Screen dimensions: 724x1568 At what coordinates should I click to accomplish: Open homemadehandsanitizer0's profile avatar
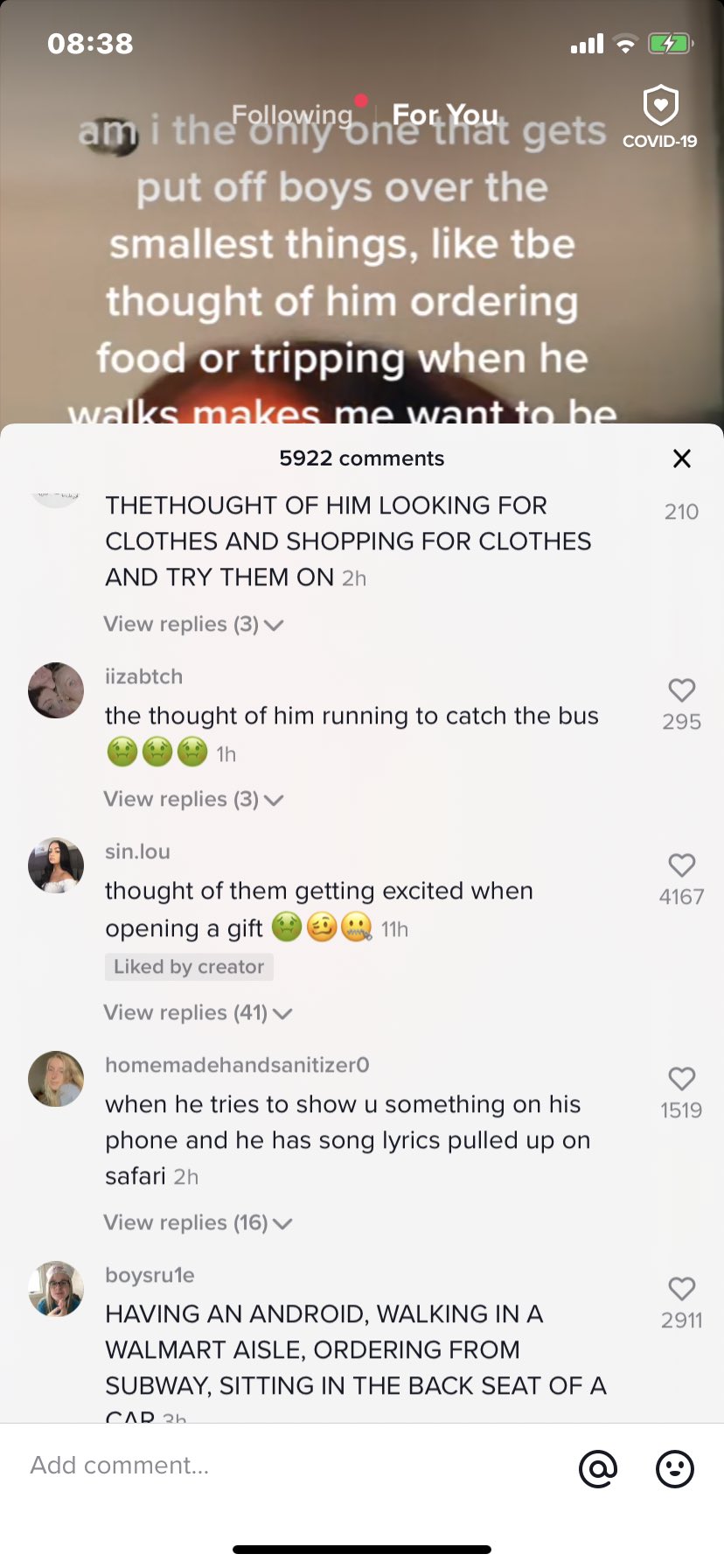pos(56,1079)
